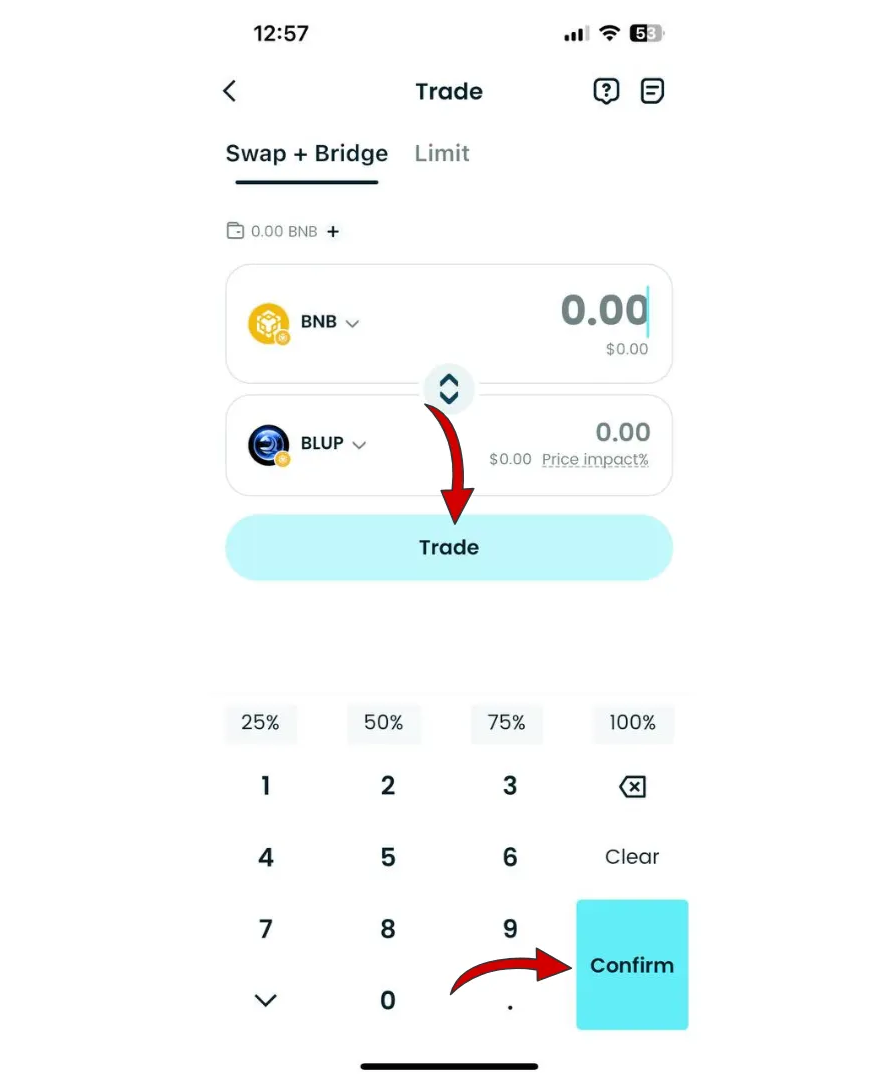Open the BNB token dropdown
Viewport: 894px width, 1080px height.
pos(329,323)
